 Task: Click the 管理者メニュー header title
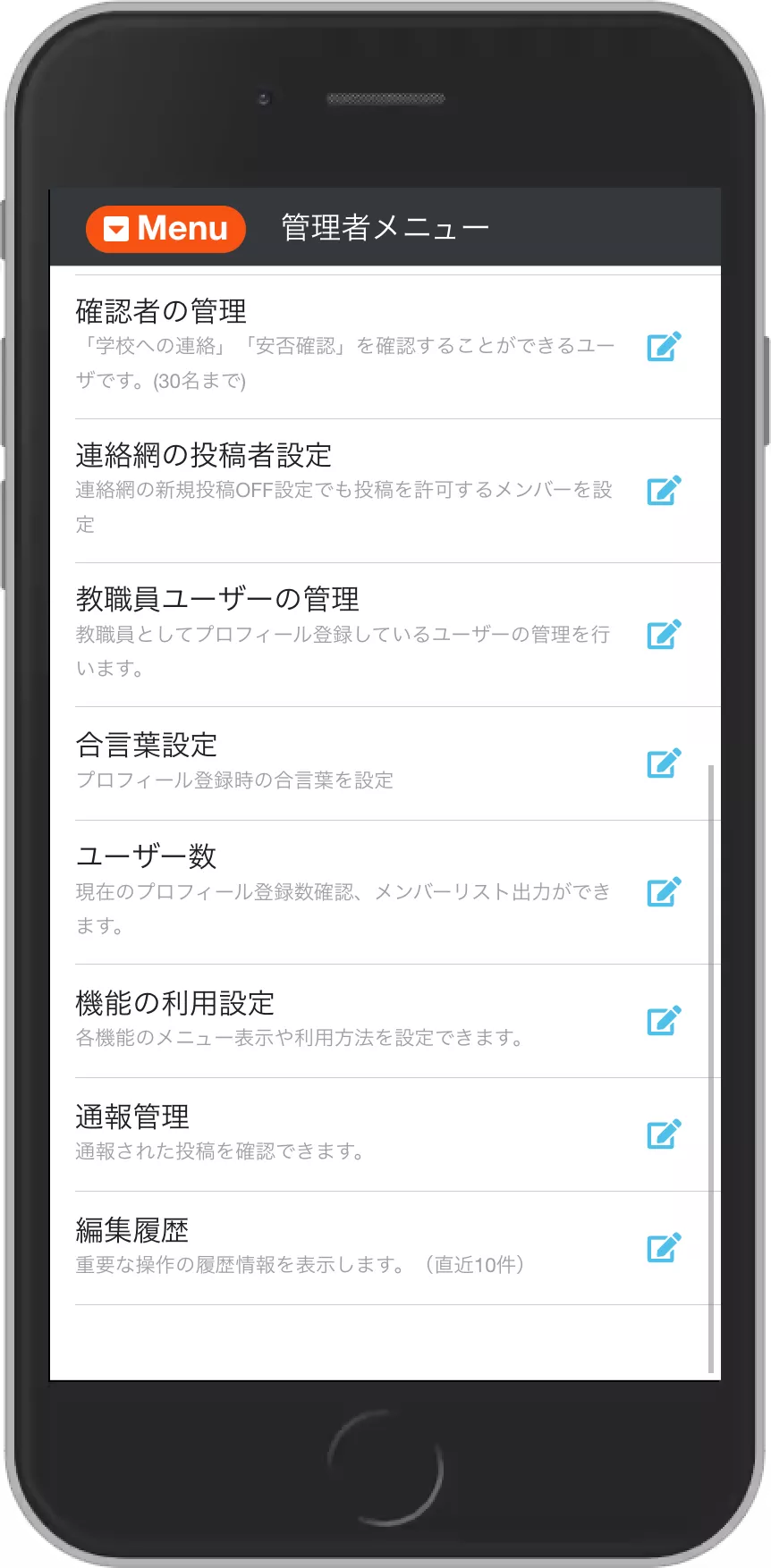click(x=384, y=226)
